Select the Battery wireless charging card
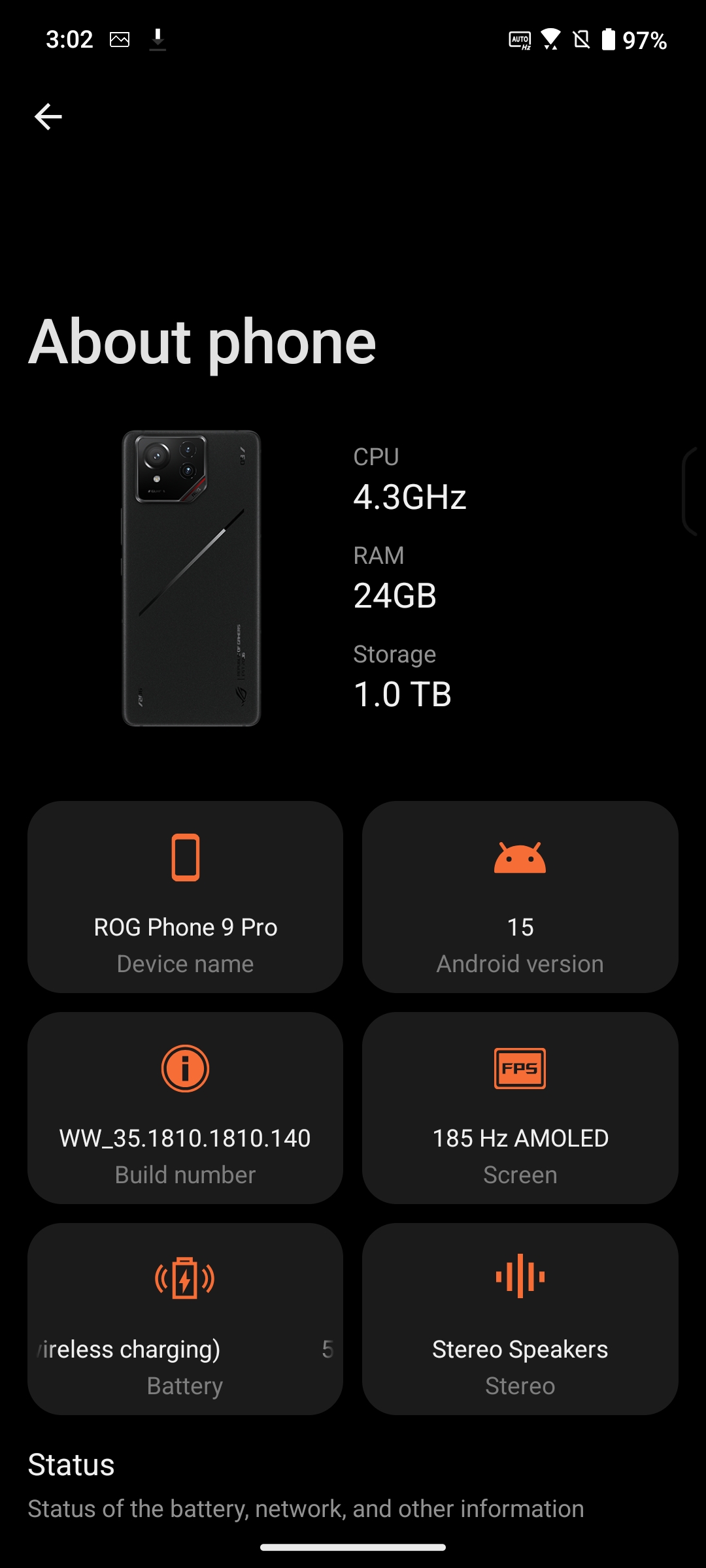This screenshot has width=706, height=1568. (185, 1318)
